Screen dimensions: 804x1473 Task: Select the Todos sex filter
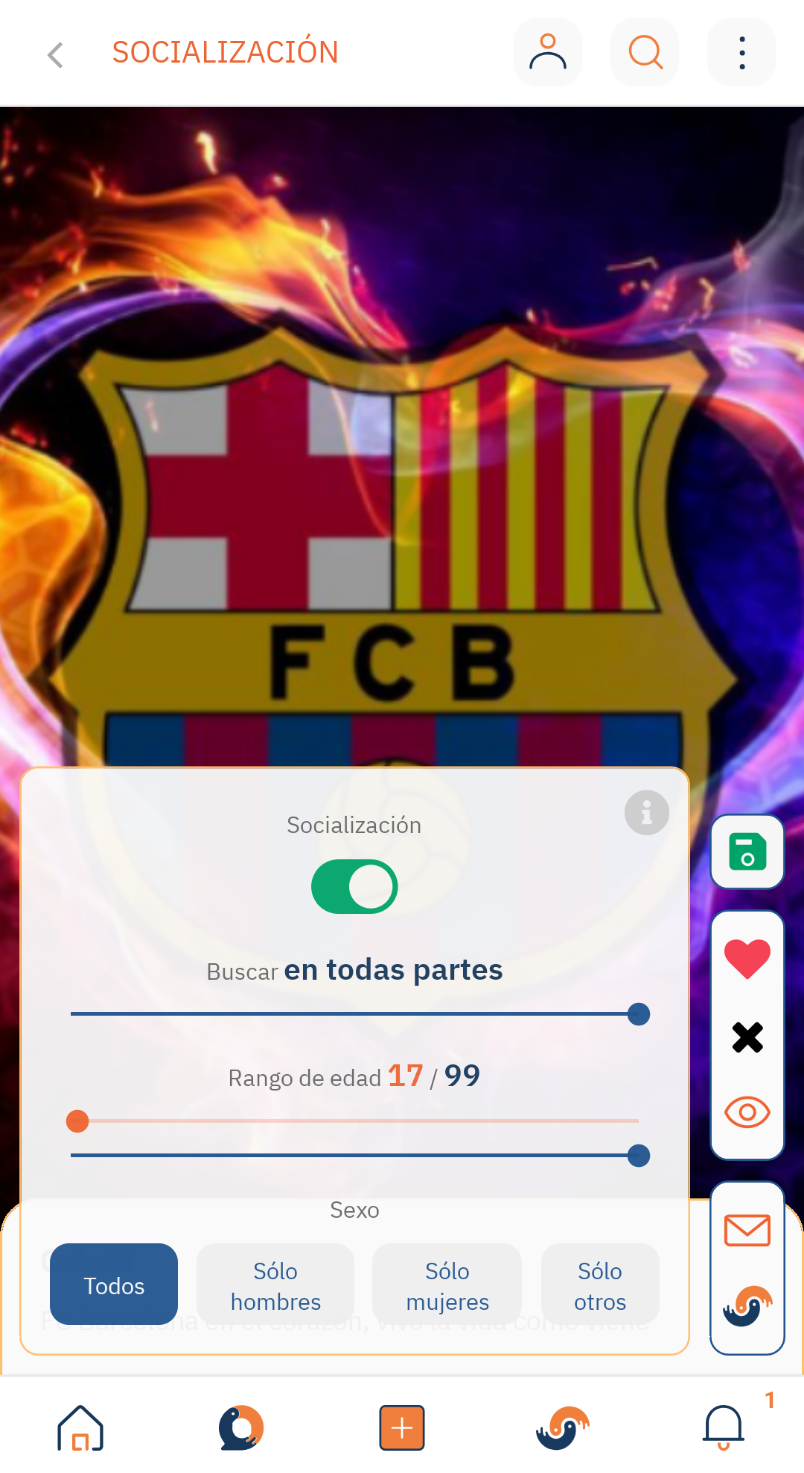click(114, 1285)
